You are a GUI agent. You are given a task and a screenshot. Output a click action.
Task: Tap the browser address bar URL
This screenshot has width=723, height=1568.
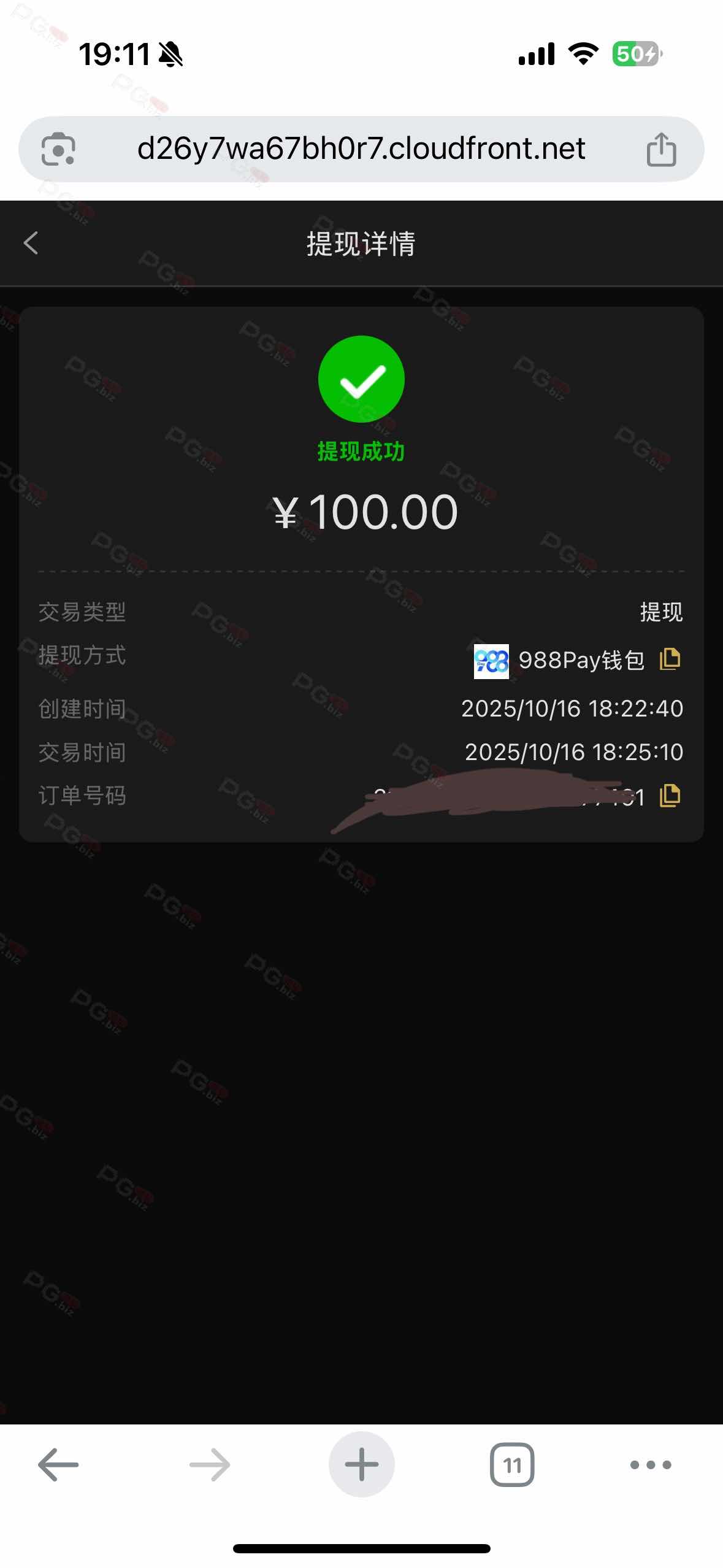click(361, 149)
